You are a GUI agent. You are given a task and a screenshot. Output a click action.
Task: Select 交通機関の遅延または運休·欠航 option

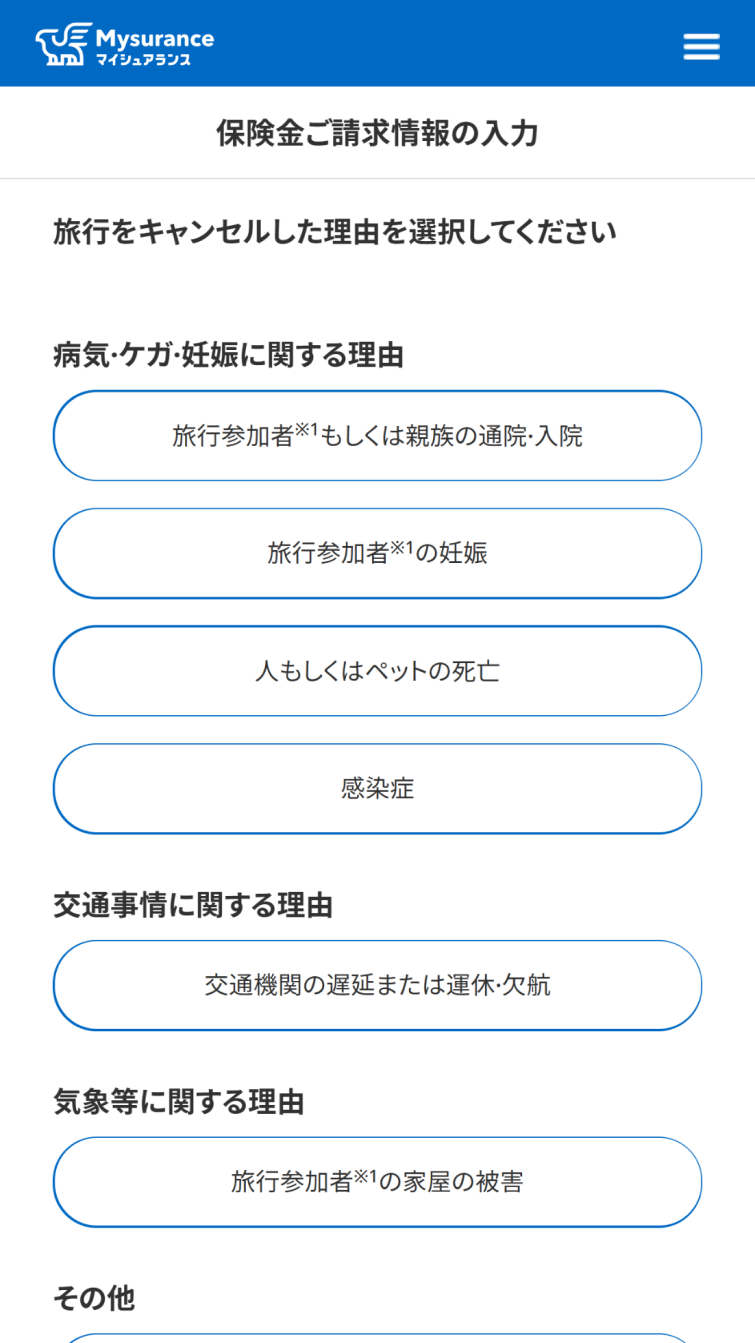pos(377,986)
